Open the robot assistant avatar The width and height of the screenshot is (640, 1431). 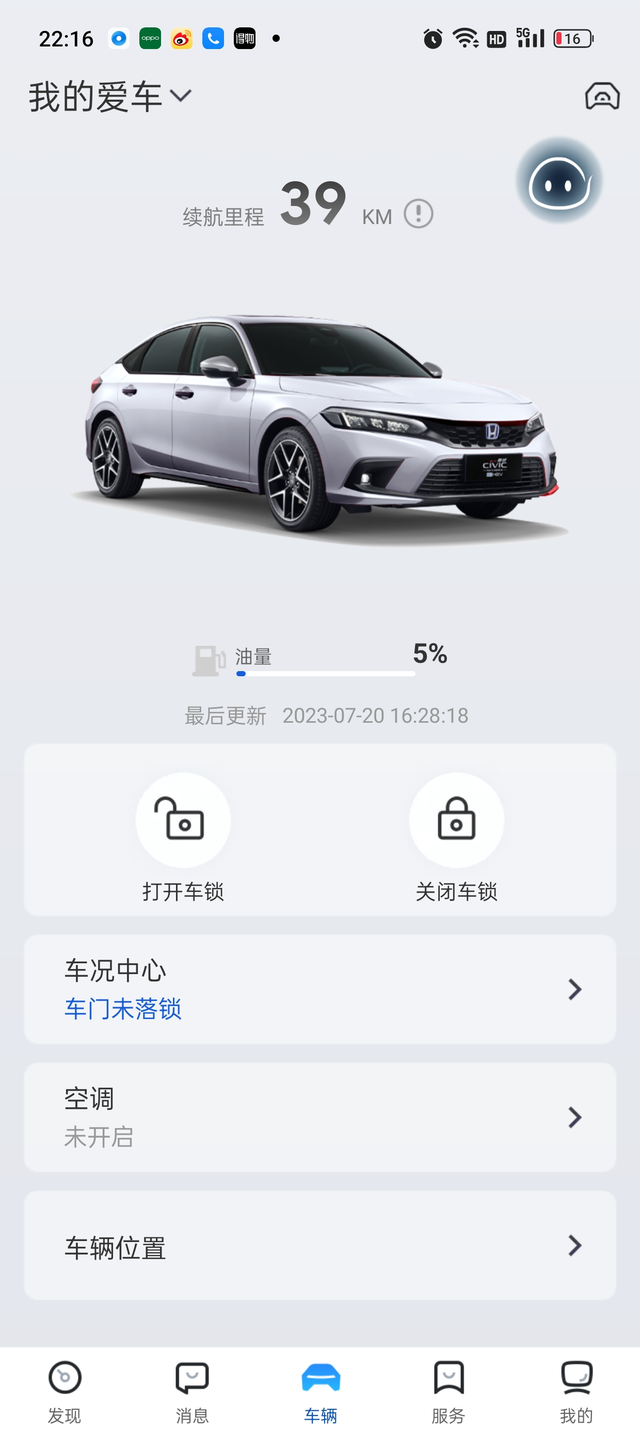point(559,181)
